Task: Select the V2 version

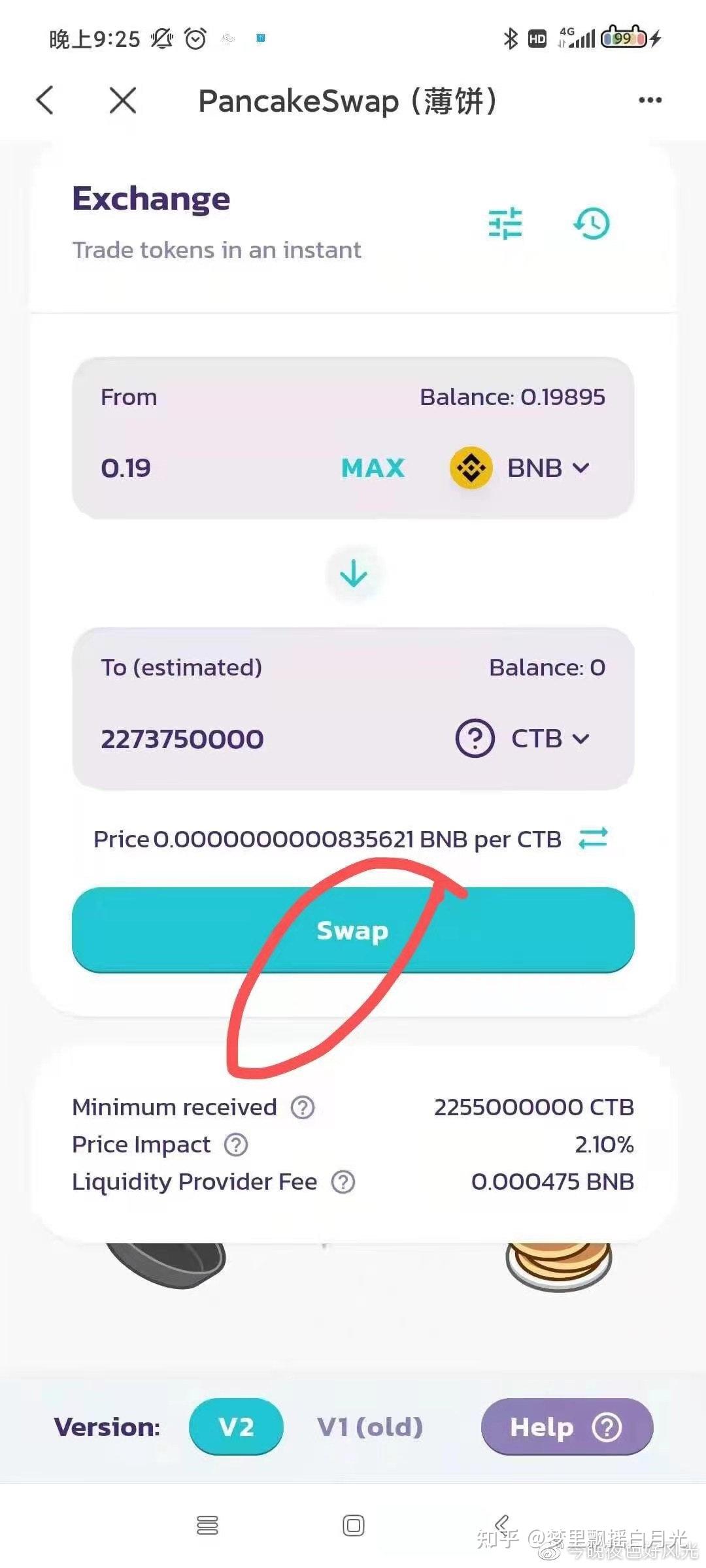Action: 236,1426
